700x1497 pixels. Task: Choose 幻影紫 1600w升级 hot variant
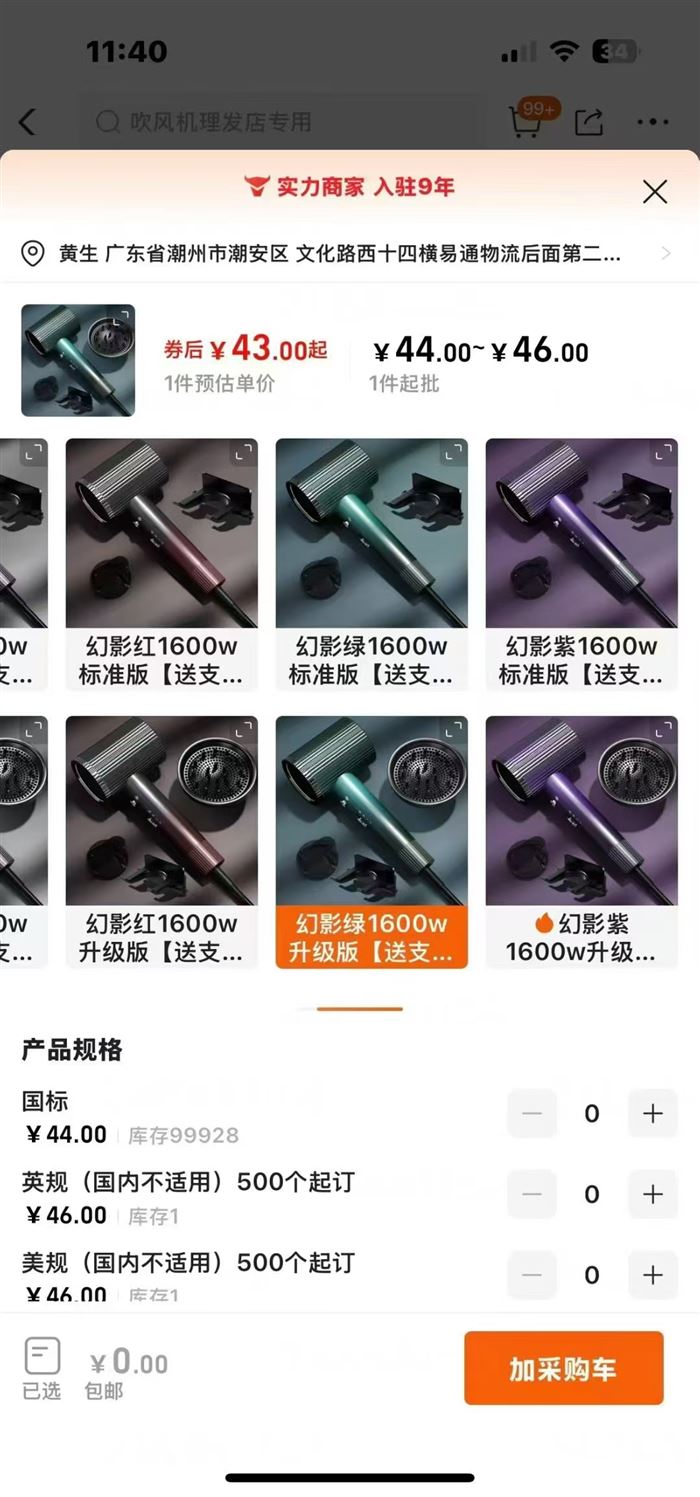(x=581, y=841)
